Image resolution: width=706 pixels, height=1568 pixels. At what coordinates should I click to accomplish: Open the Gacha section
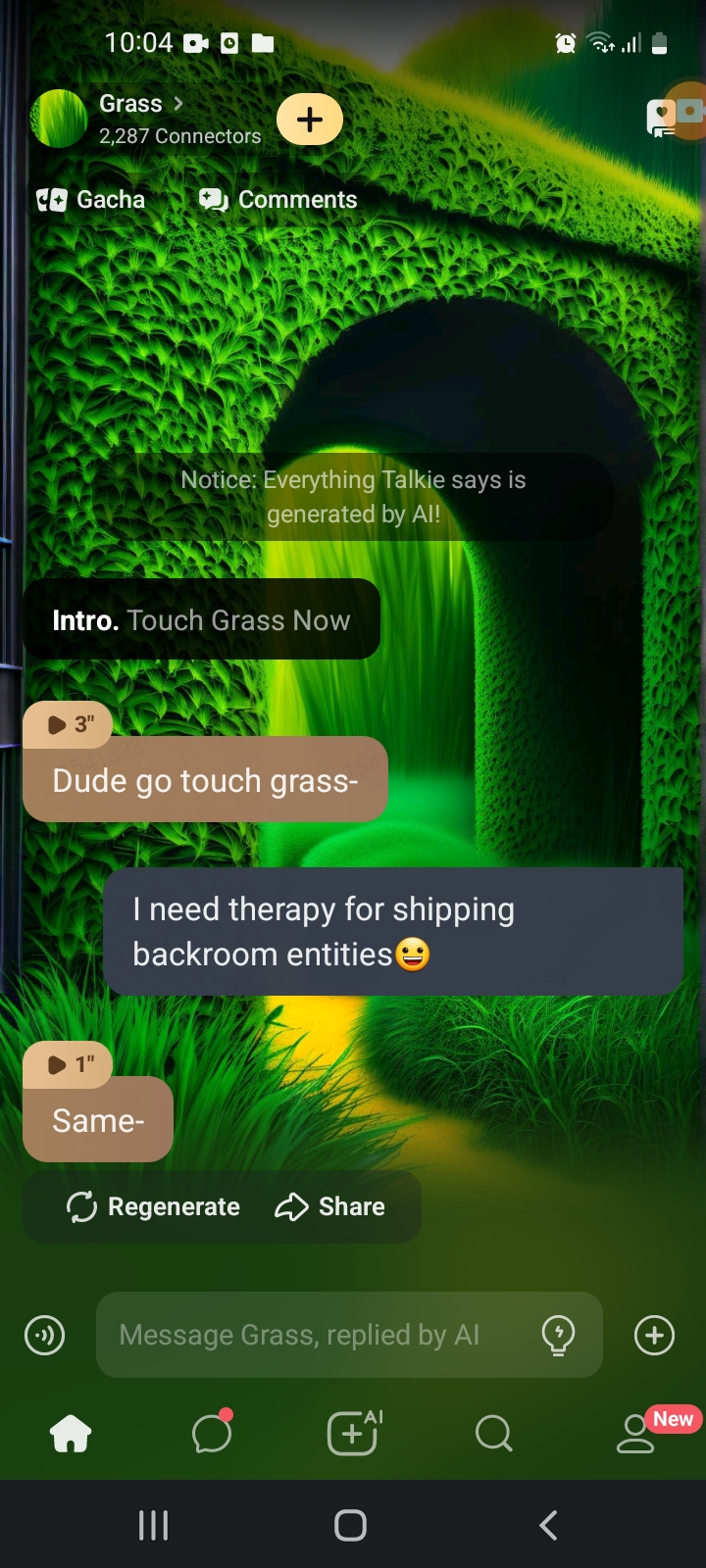pos(91,200)
